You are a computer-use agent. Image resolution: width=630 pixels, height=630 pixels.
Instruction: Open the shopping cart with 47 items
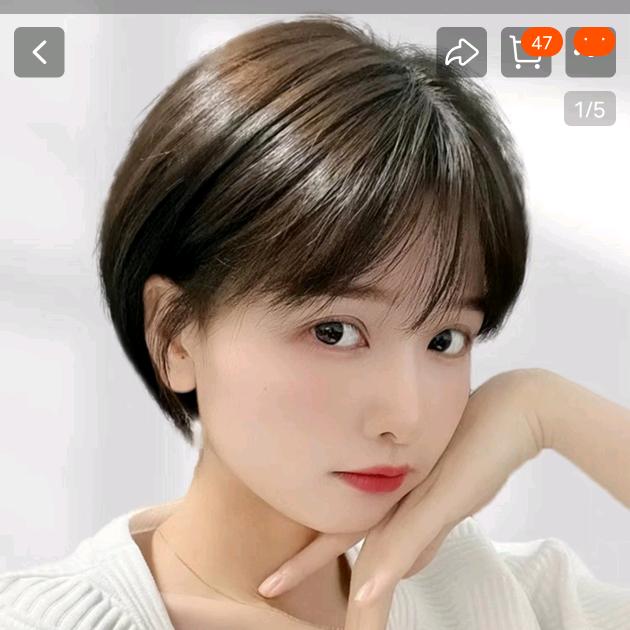tap(525, 54)
